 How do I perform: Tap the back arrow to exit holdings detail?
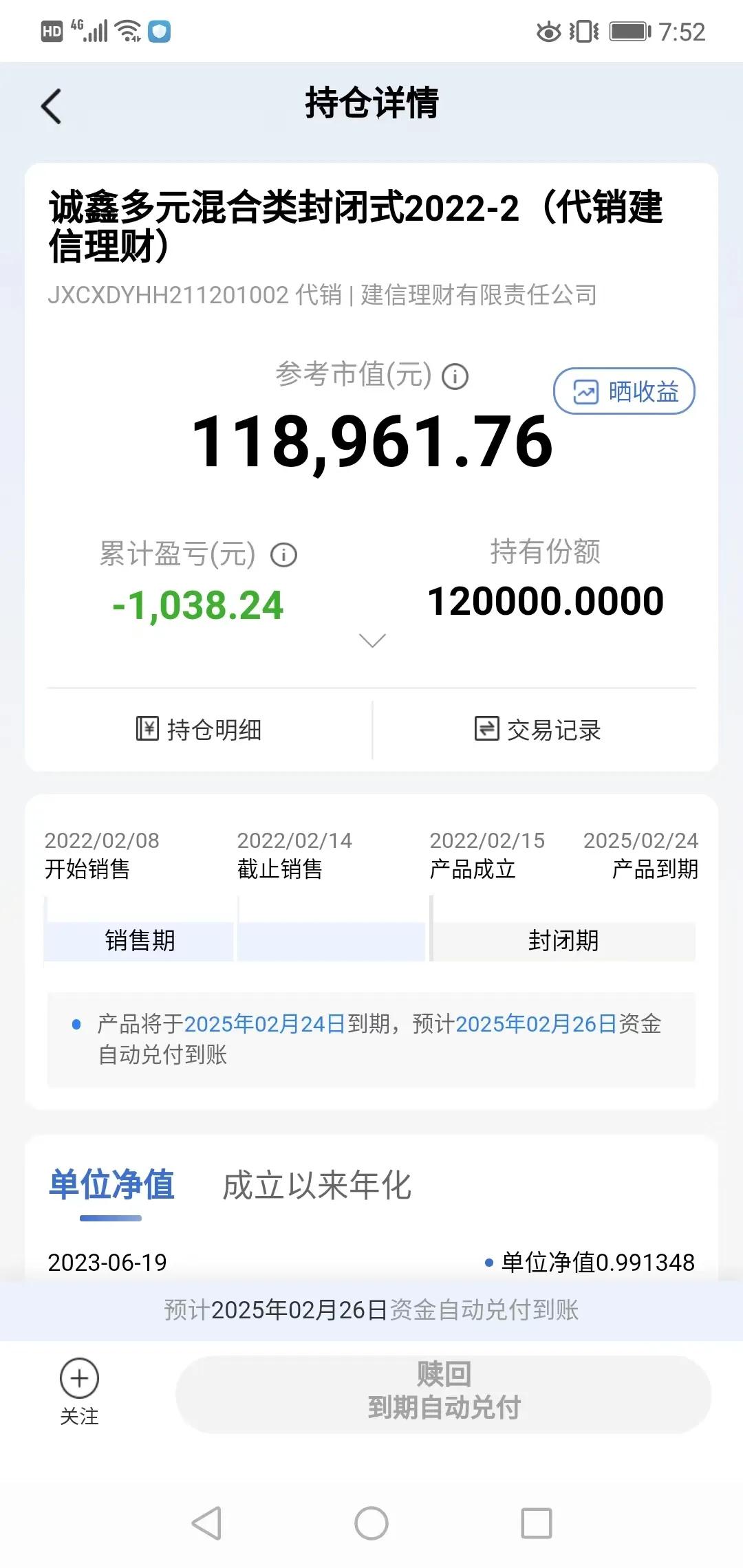pyautogui.click(x=50, y=107)
